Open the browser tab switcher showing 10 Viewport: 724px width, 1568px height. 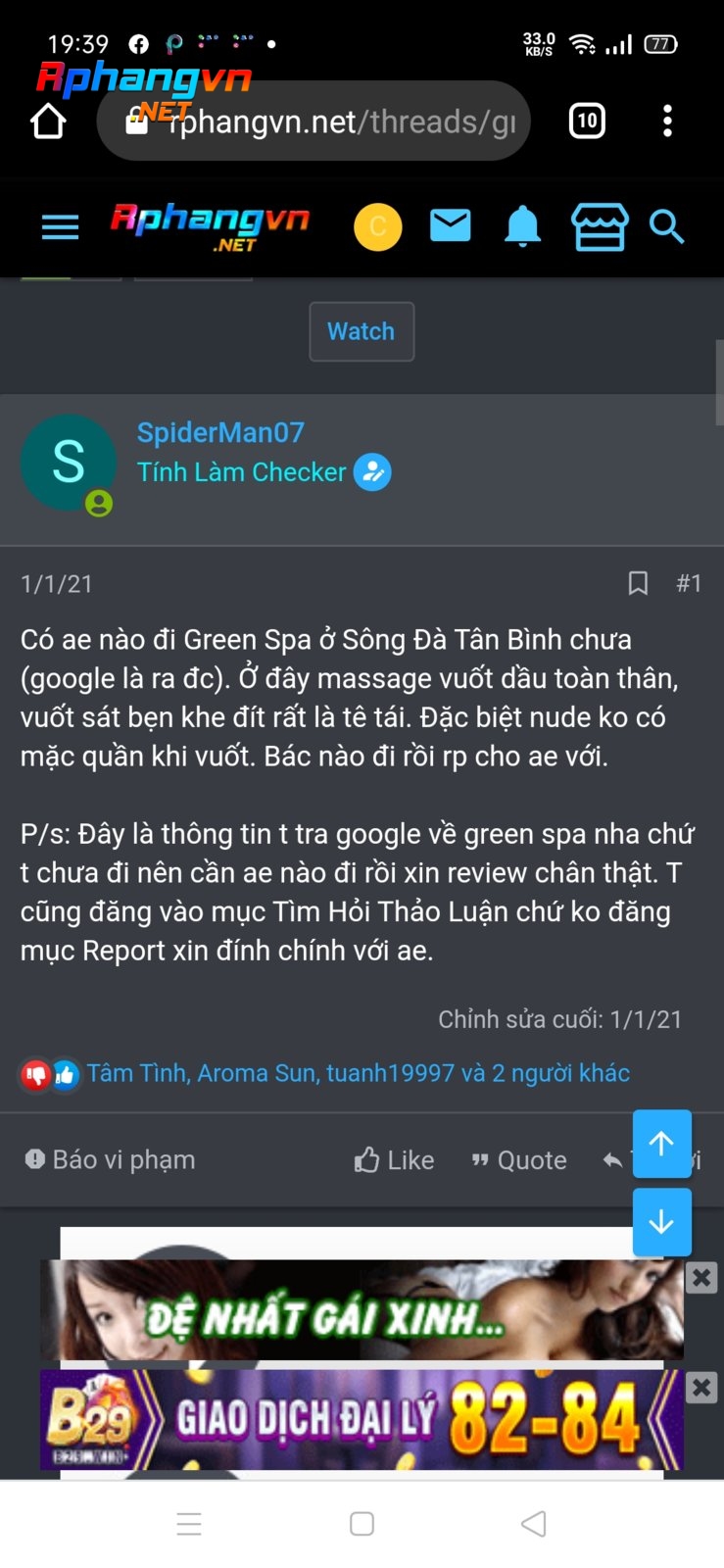point(587,121)
